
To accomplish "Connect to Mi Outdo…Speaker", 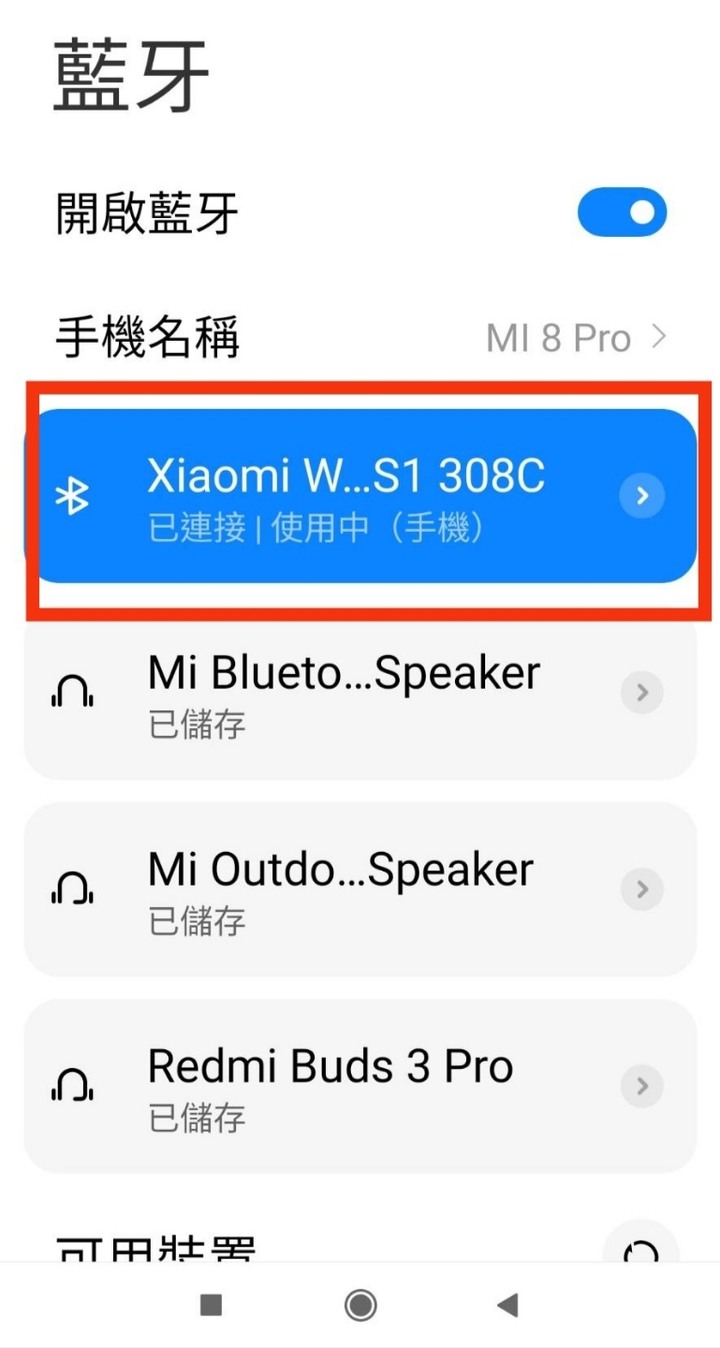I will pos(360,890).
